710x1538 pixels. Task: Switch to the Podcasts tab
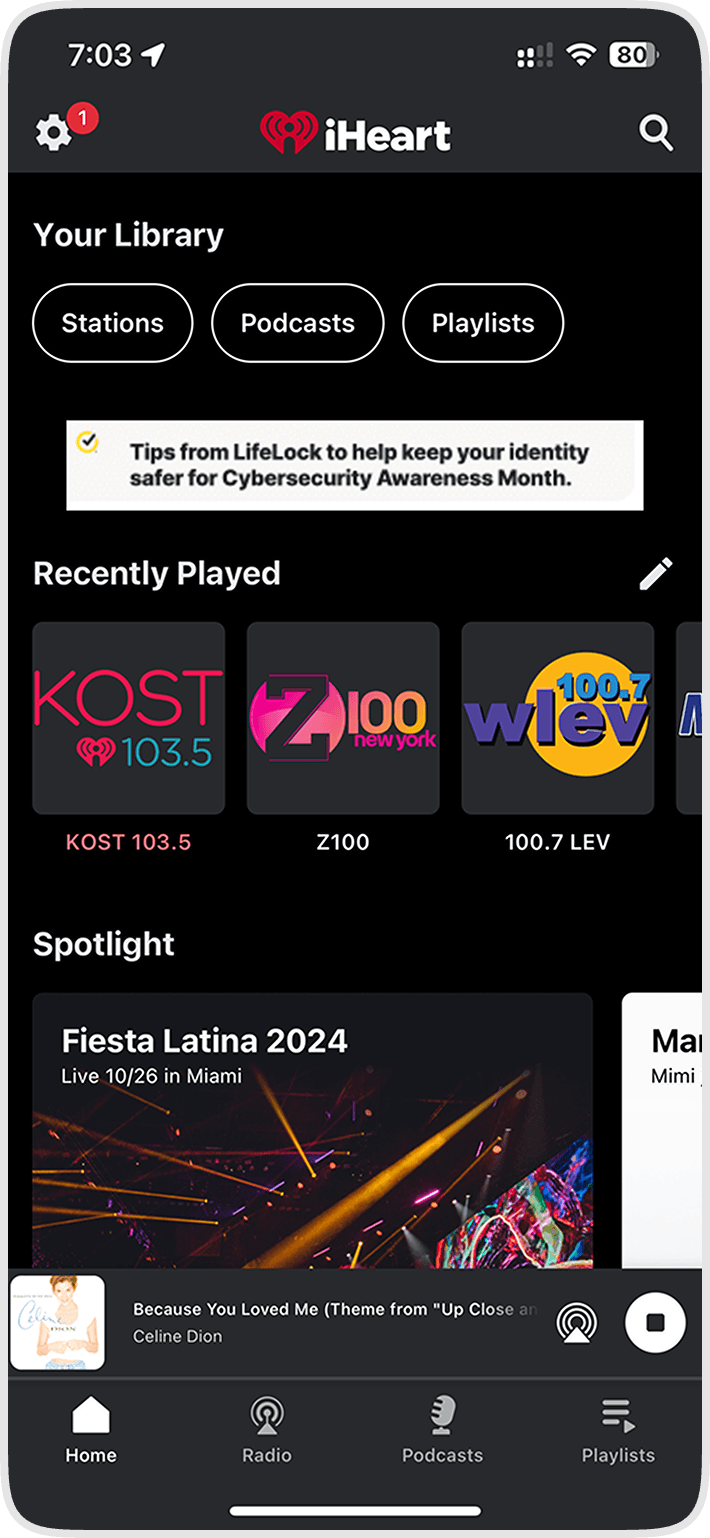(442, 1430)
